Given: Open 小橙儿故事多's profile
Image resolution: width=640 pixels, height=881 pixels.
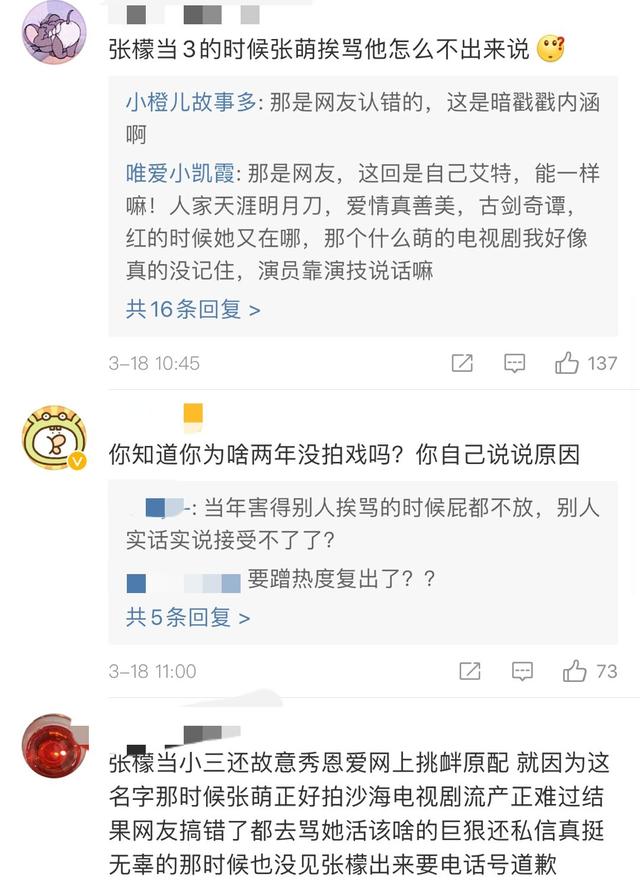Looking at the screenshot, I should pyautogui.click(x=190, y=101).
